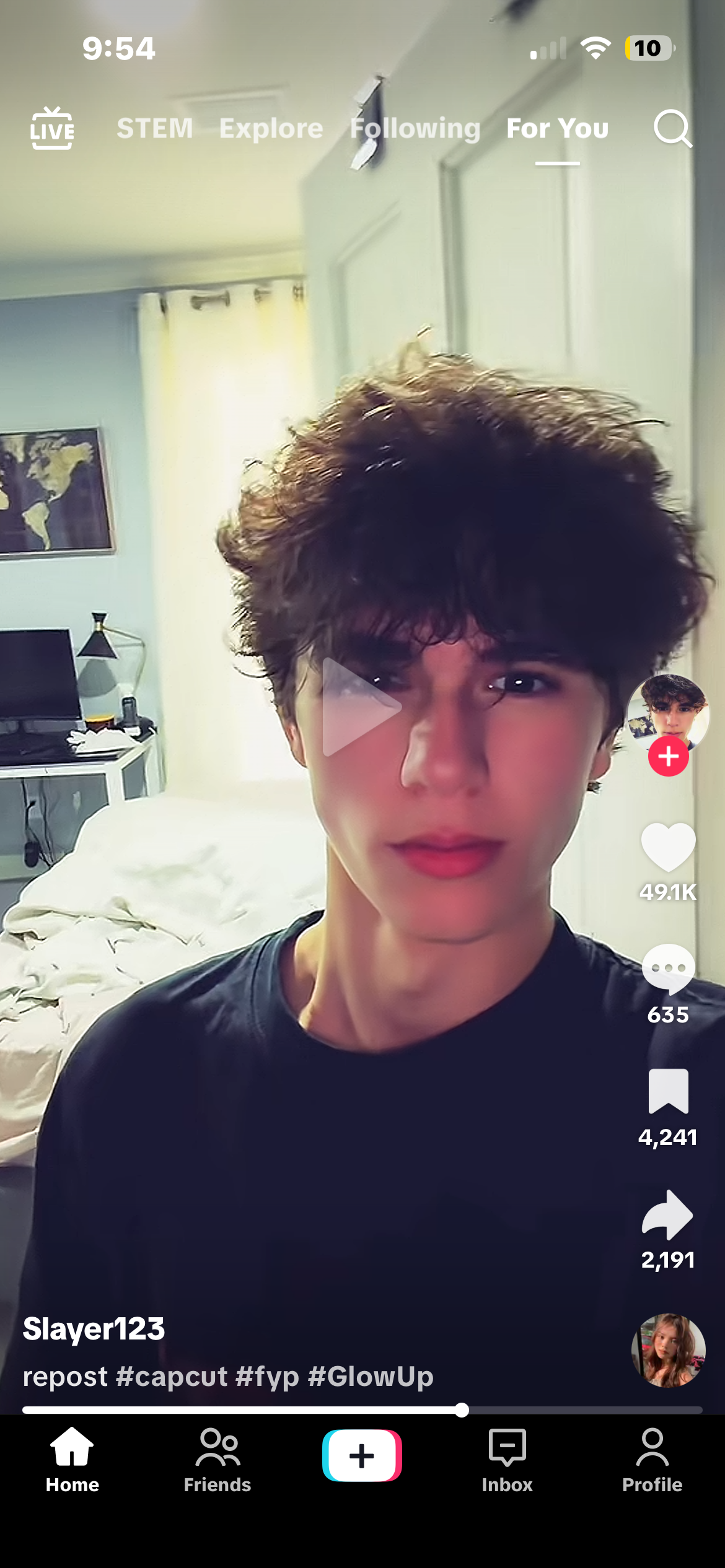Image resolution: width=725 pixels, height=1568 pixels.
Task: Open Slayer123's username link
Action: pos(94,1329)
